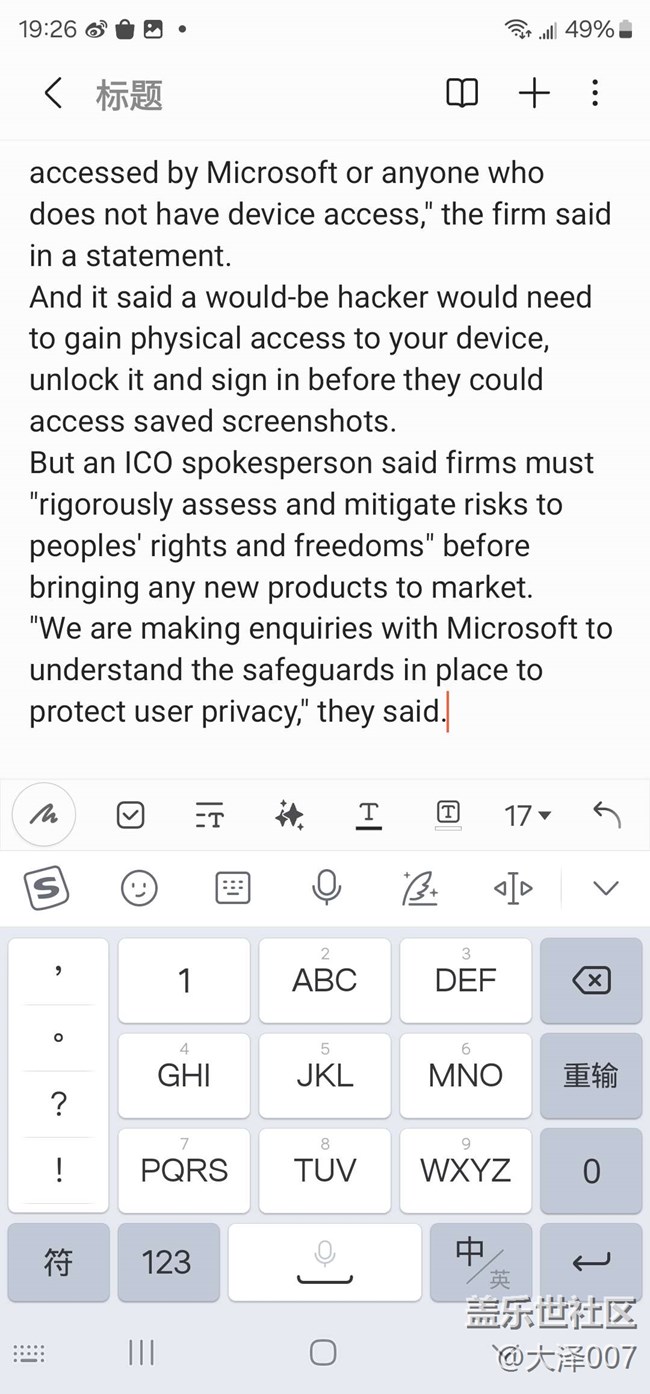
Task: Start voice input with microphone icon
Action: (326, 887)
